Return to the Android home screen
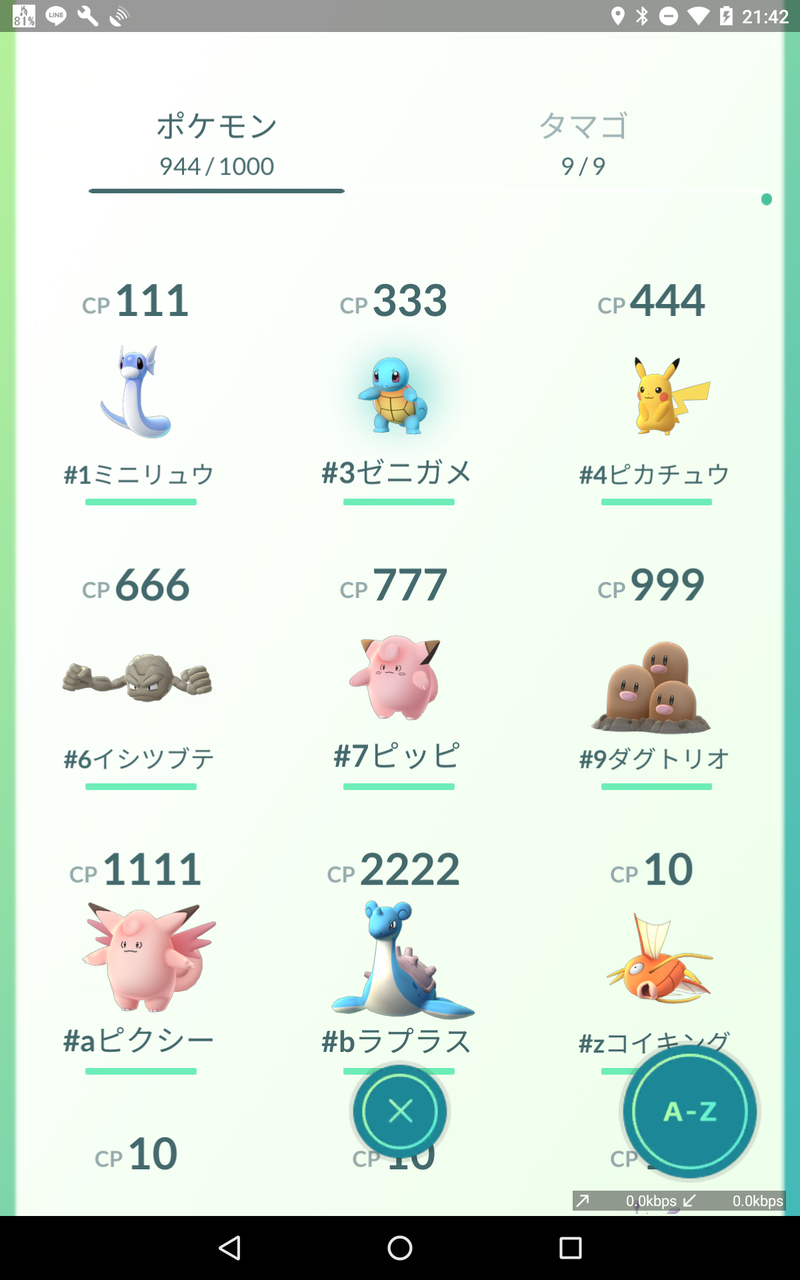 400,1247
